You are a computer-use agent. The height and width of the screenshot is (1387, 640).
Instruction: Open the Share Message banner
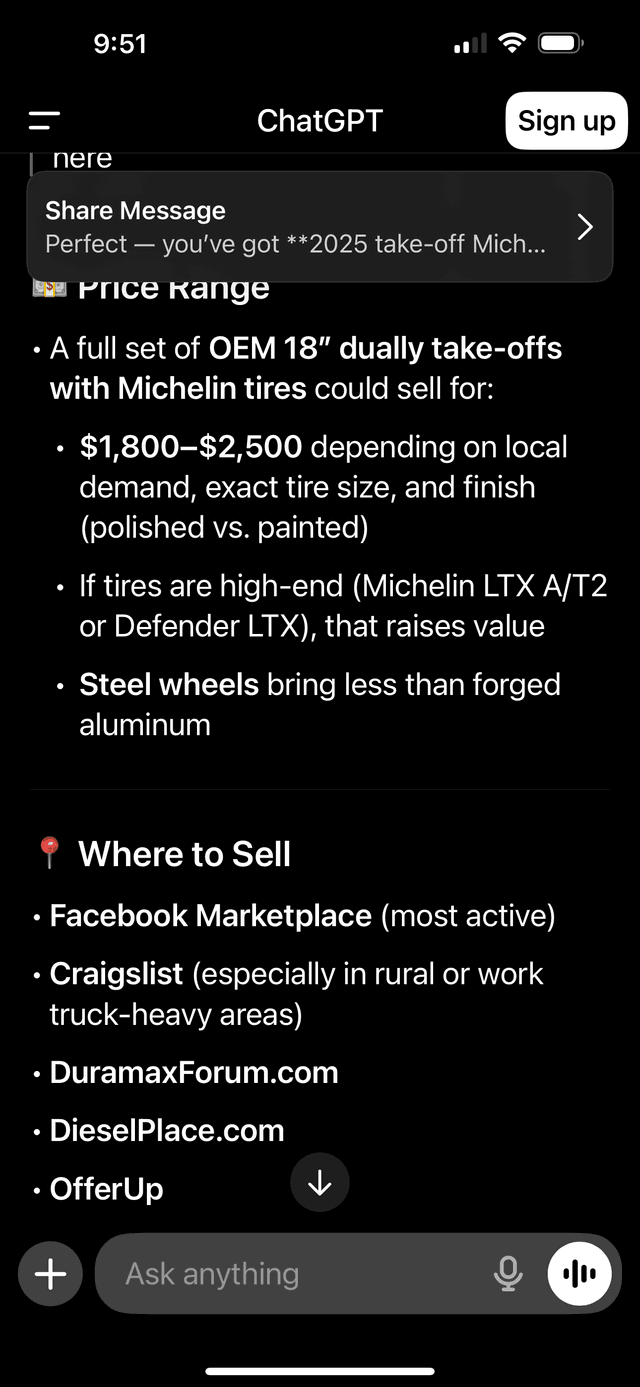click(319, 227)
